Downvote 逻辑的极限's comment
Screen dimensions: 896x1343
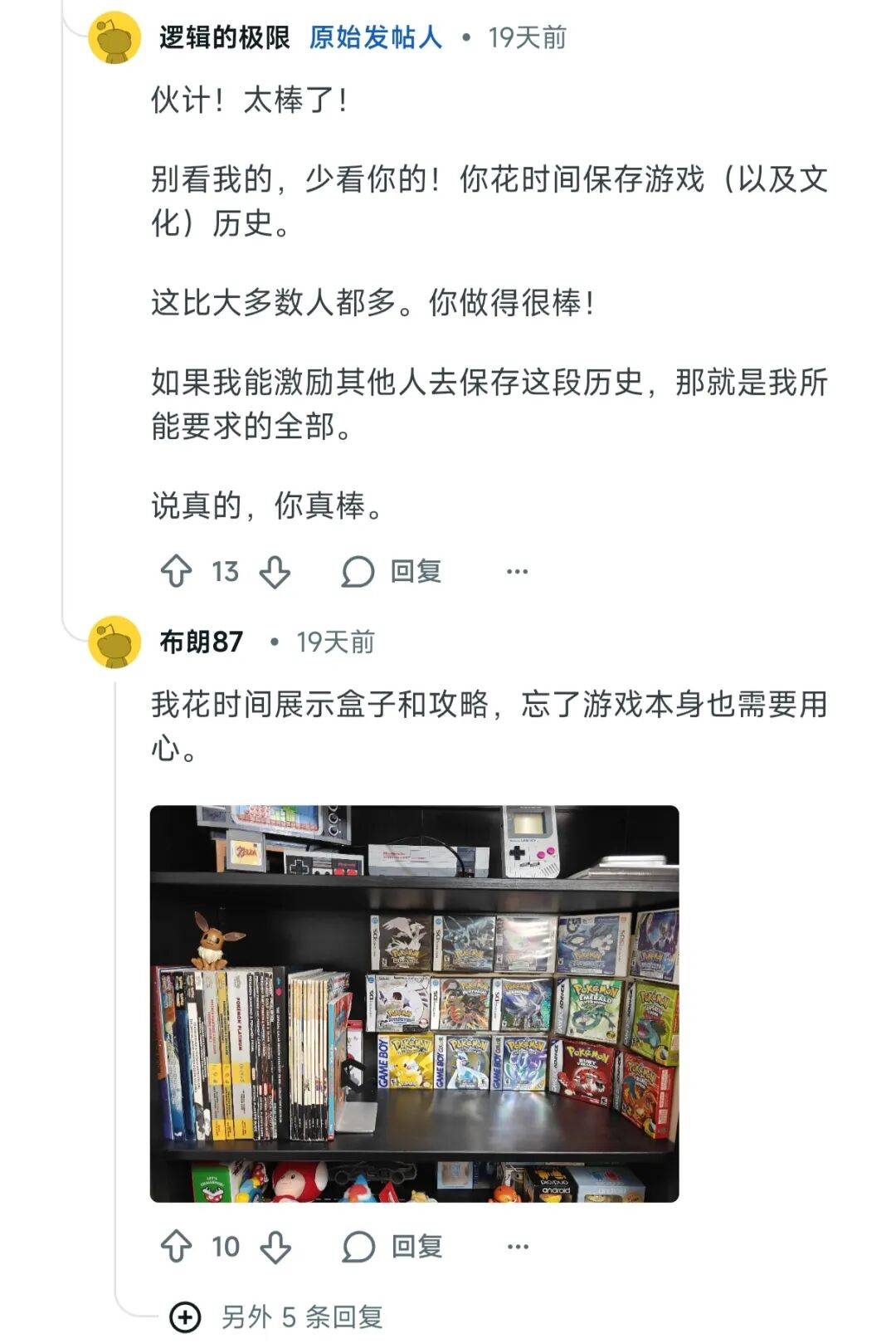(x=275, y=571)
